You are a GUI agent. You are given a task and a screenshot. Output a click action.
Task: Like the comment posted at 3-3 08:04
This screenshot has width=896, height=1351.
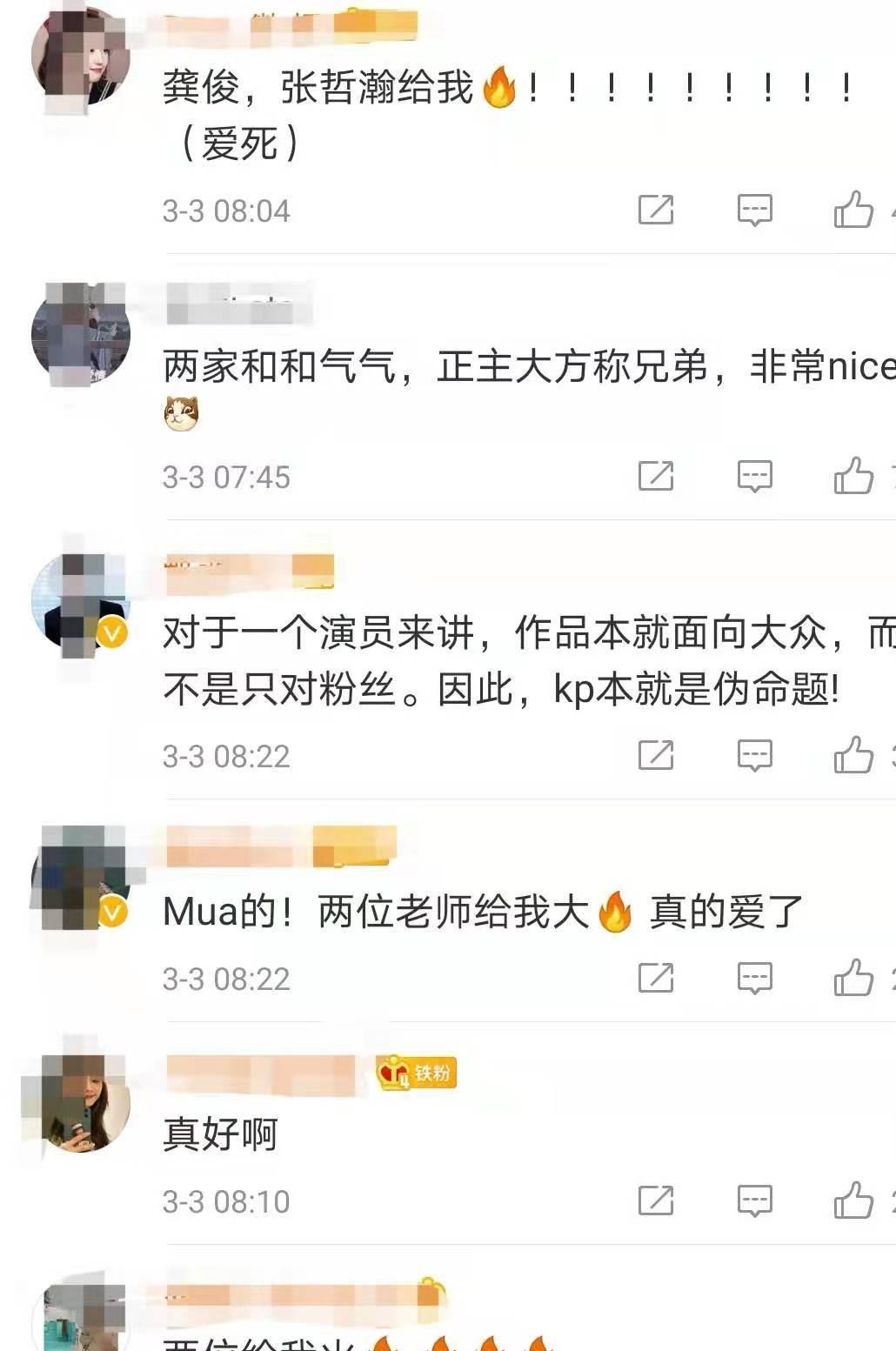[853, 210]
